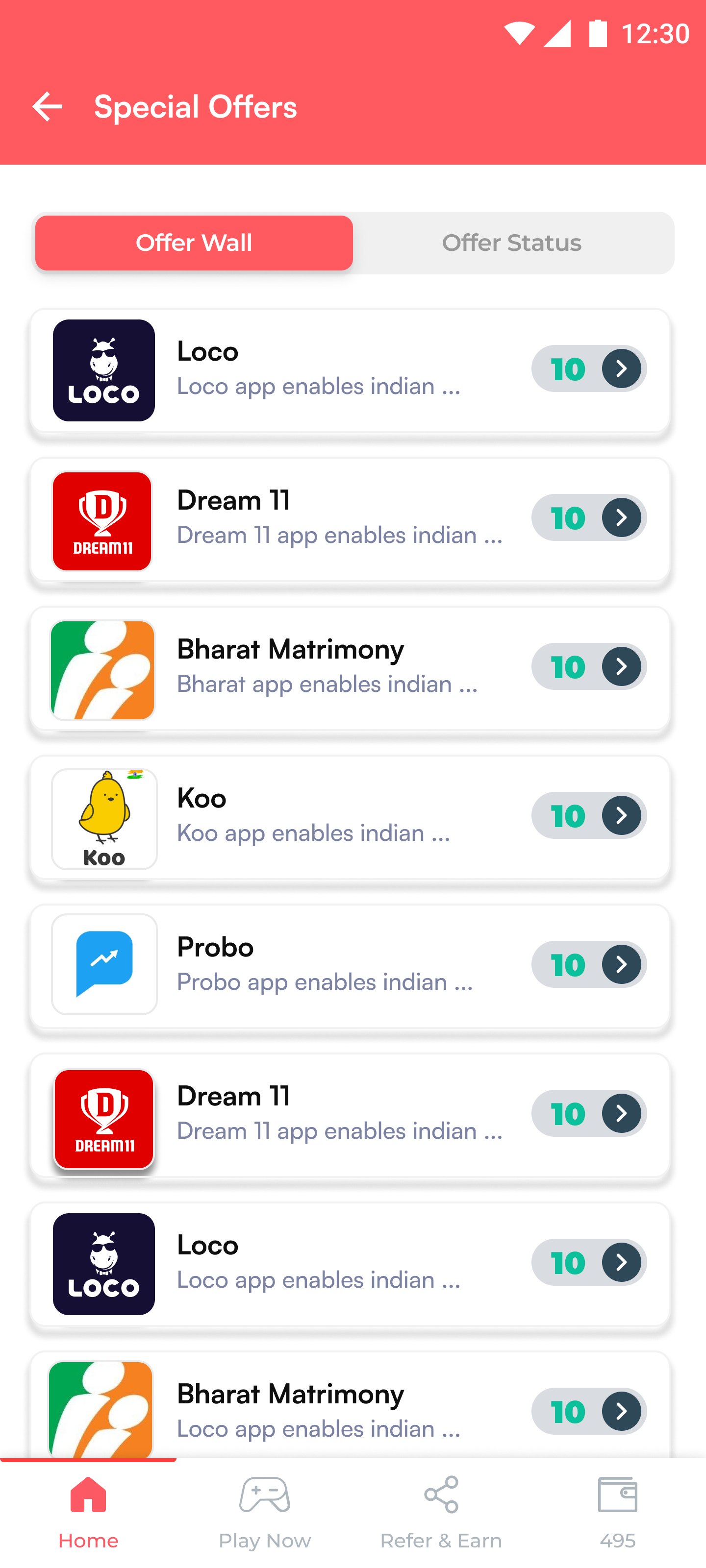Open the Probo app icon
Screen dimensions: 706x1568
coord(103,965)
